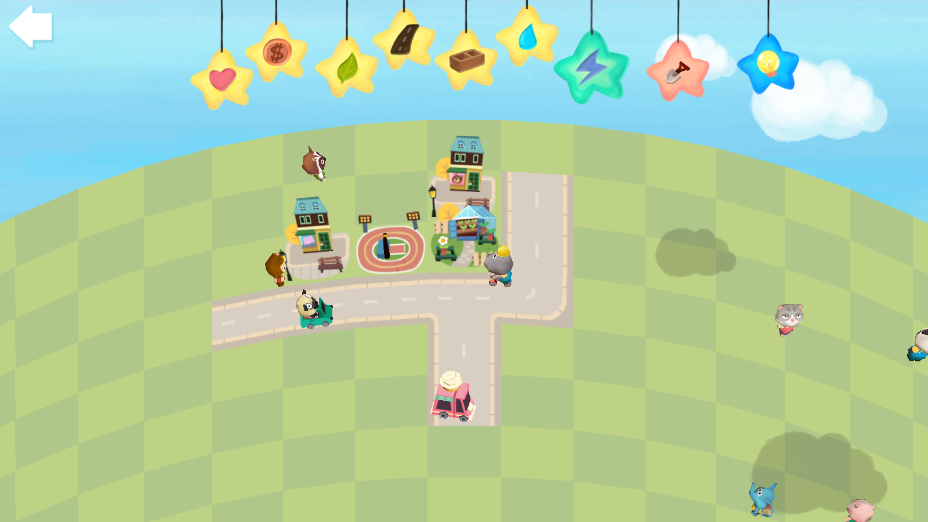Choose the shovel star
The image size is (928, 522).
point(677,70)
